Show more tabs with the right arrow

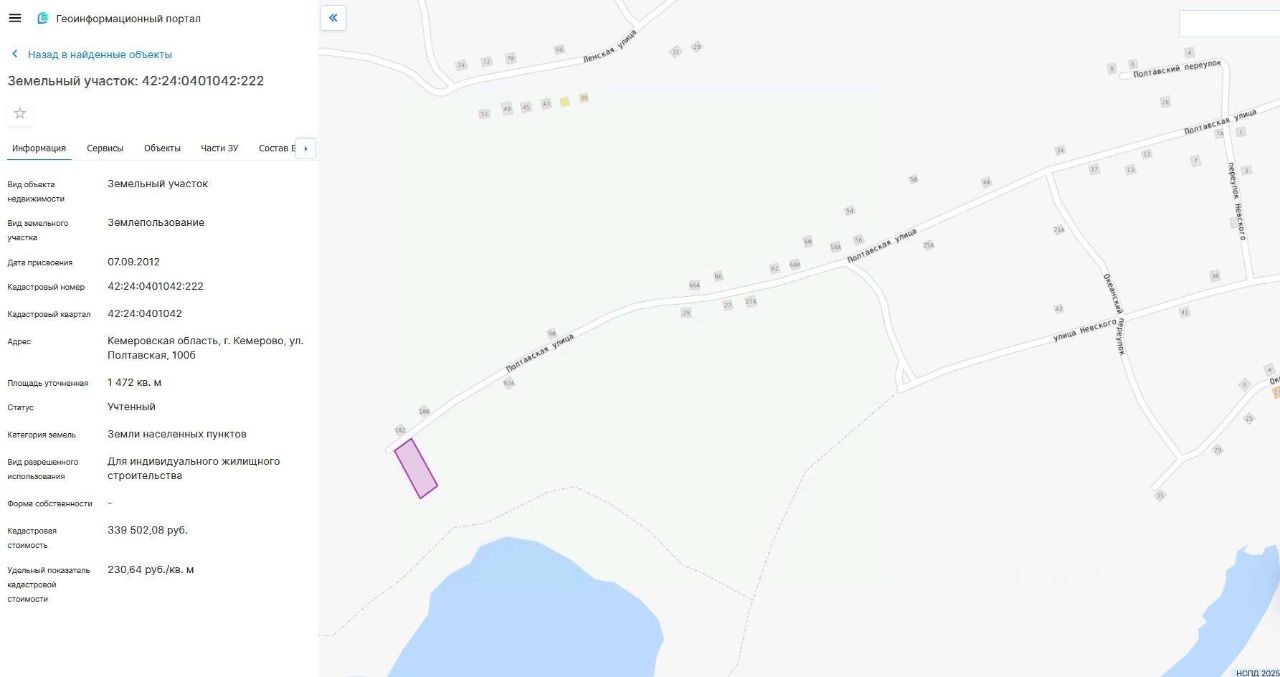point(306,148)
